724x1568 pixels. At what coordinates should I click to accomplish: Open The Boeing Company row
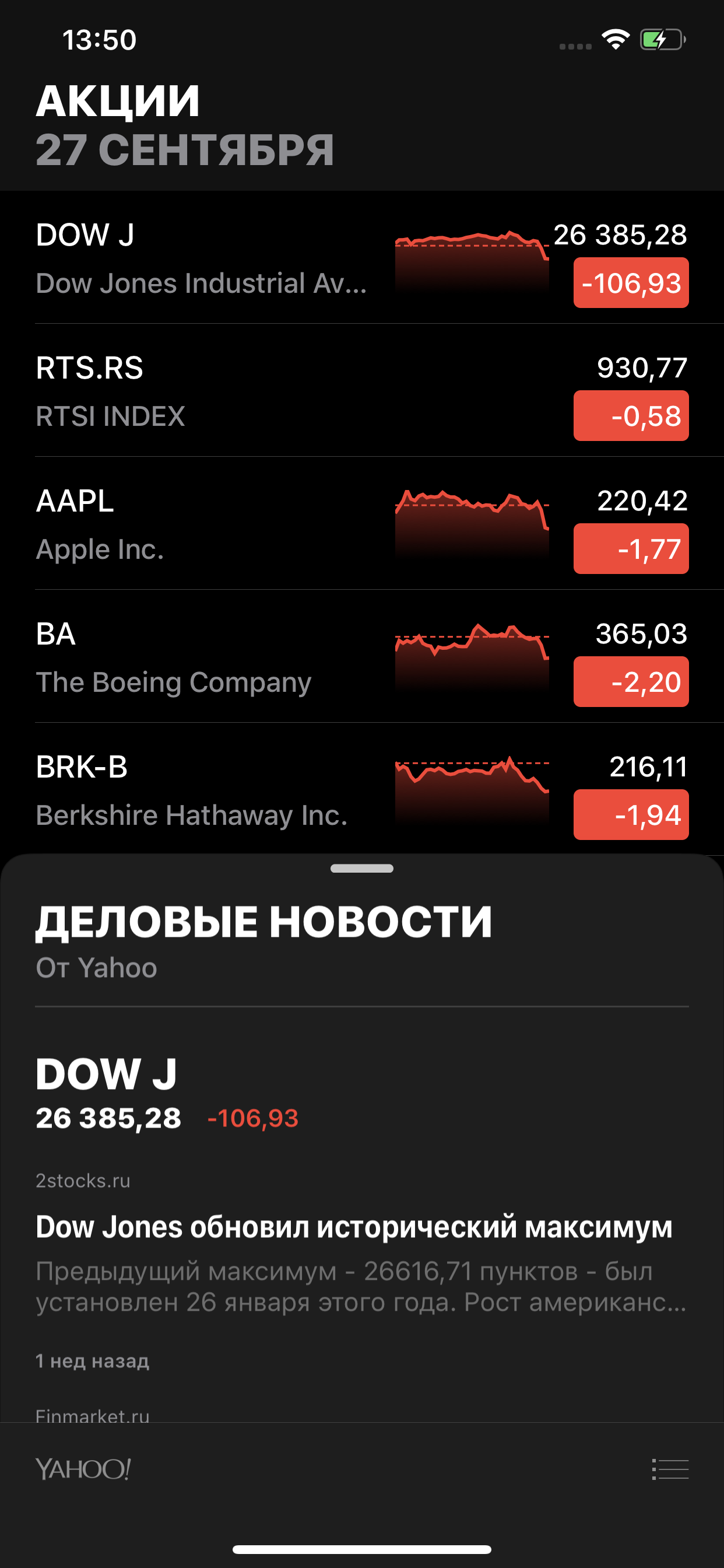tap(362, 656)
